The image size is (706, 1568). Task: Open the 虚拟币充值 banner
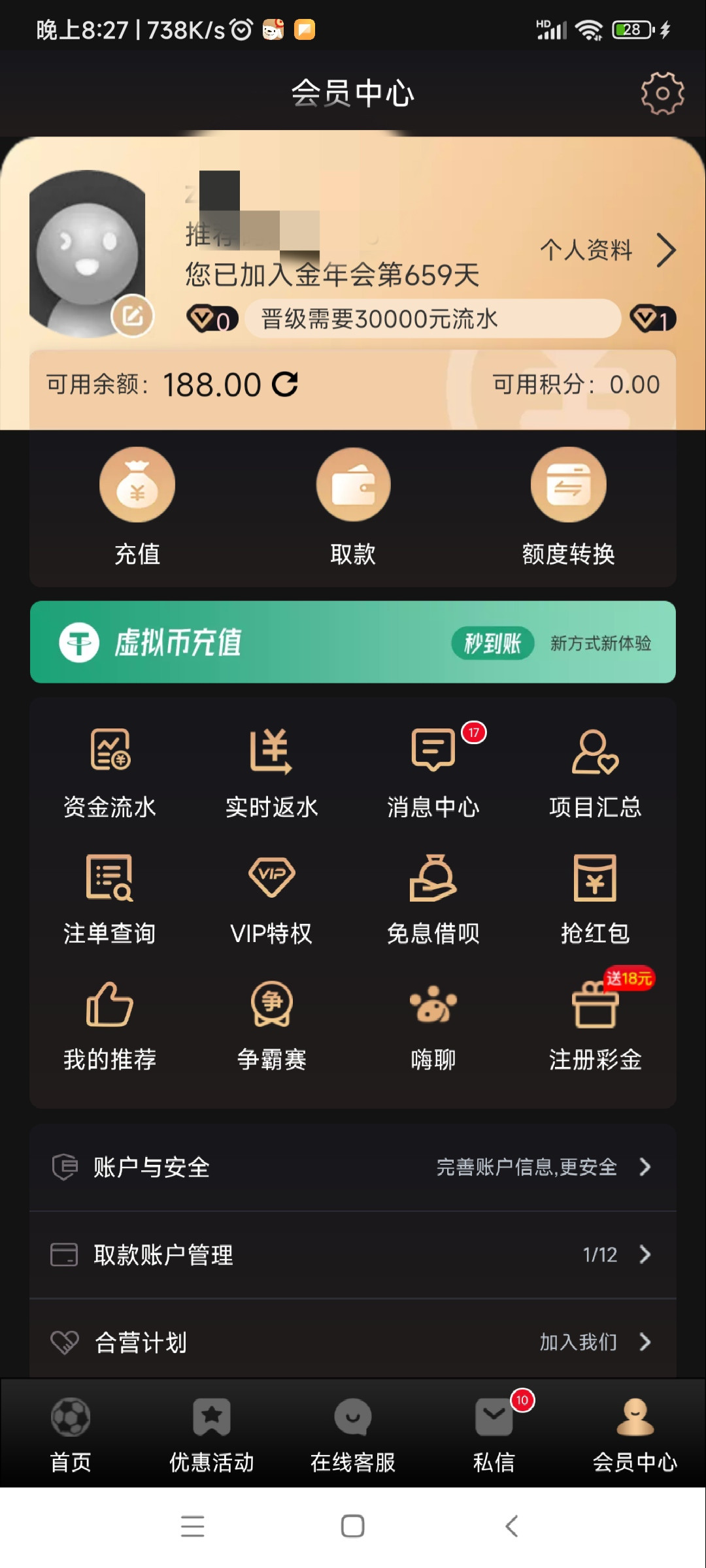[353, 642]
